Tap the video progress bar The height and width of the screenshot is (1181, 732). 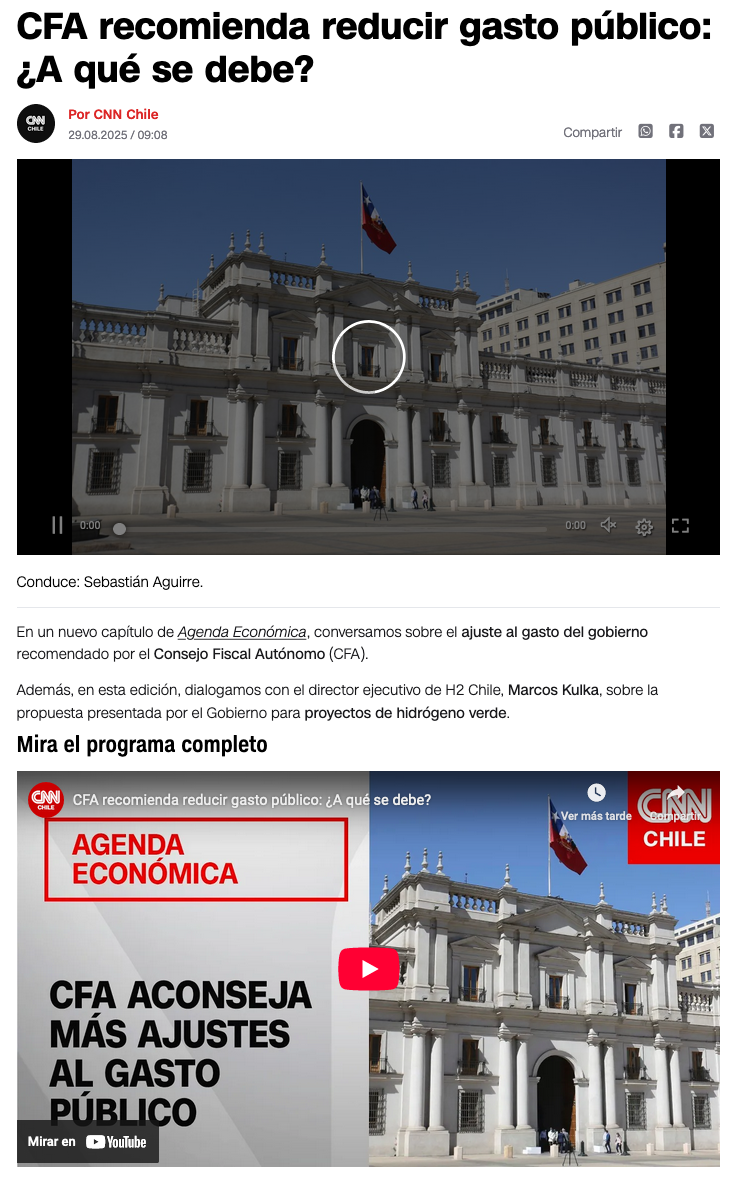click(x=330, y=528)
